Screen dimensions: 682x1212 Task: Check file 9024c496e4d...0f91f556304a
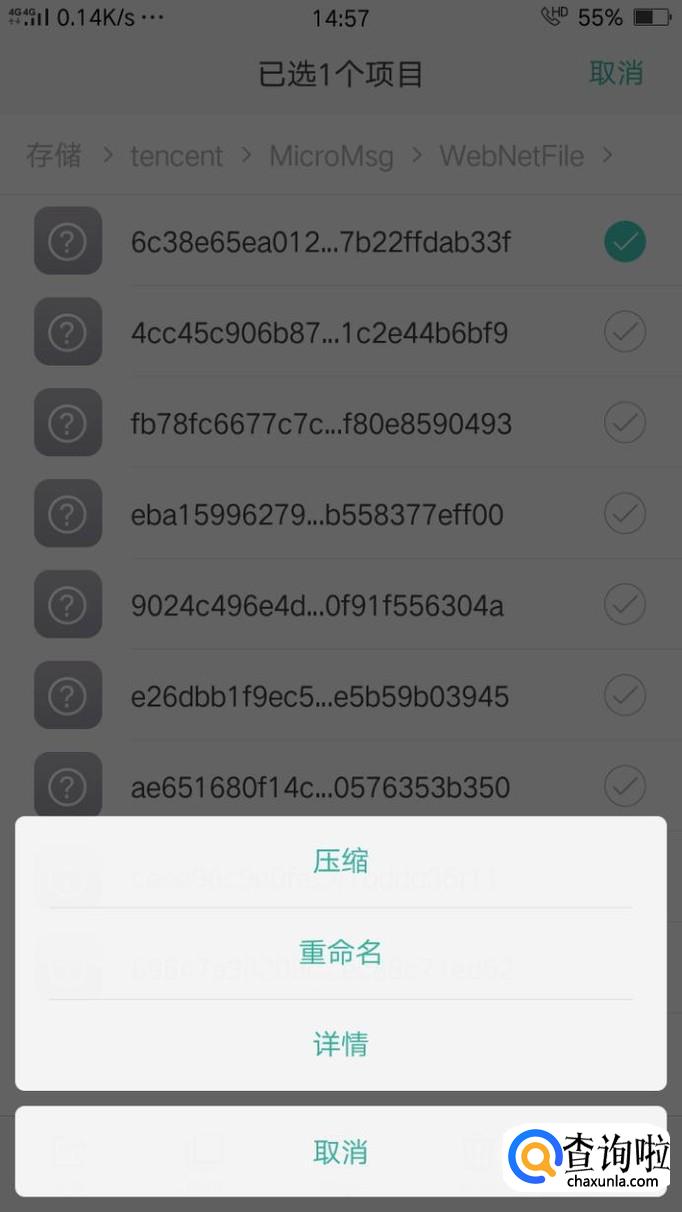click(625, 605)
